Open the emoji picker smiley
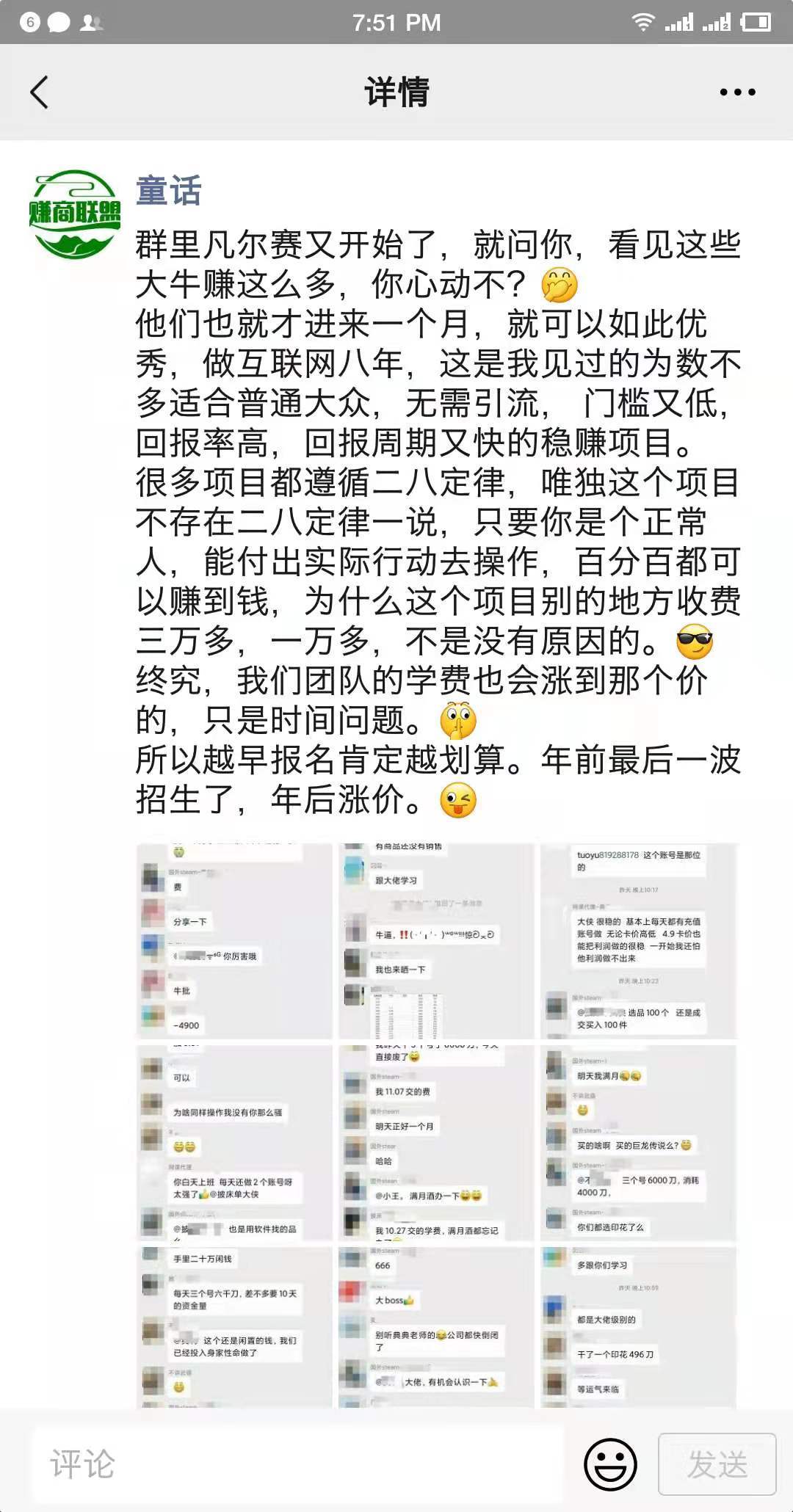Image resolution: width=793 pixels, height=1512 pixels. (x=610, y=1464)
